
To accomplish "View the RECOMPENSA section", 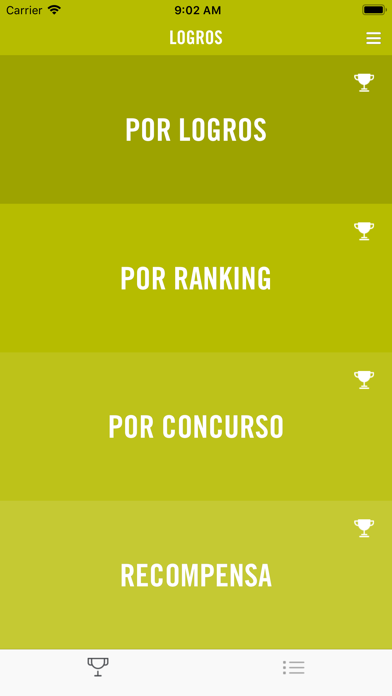I will tap(196, 575).
